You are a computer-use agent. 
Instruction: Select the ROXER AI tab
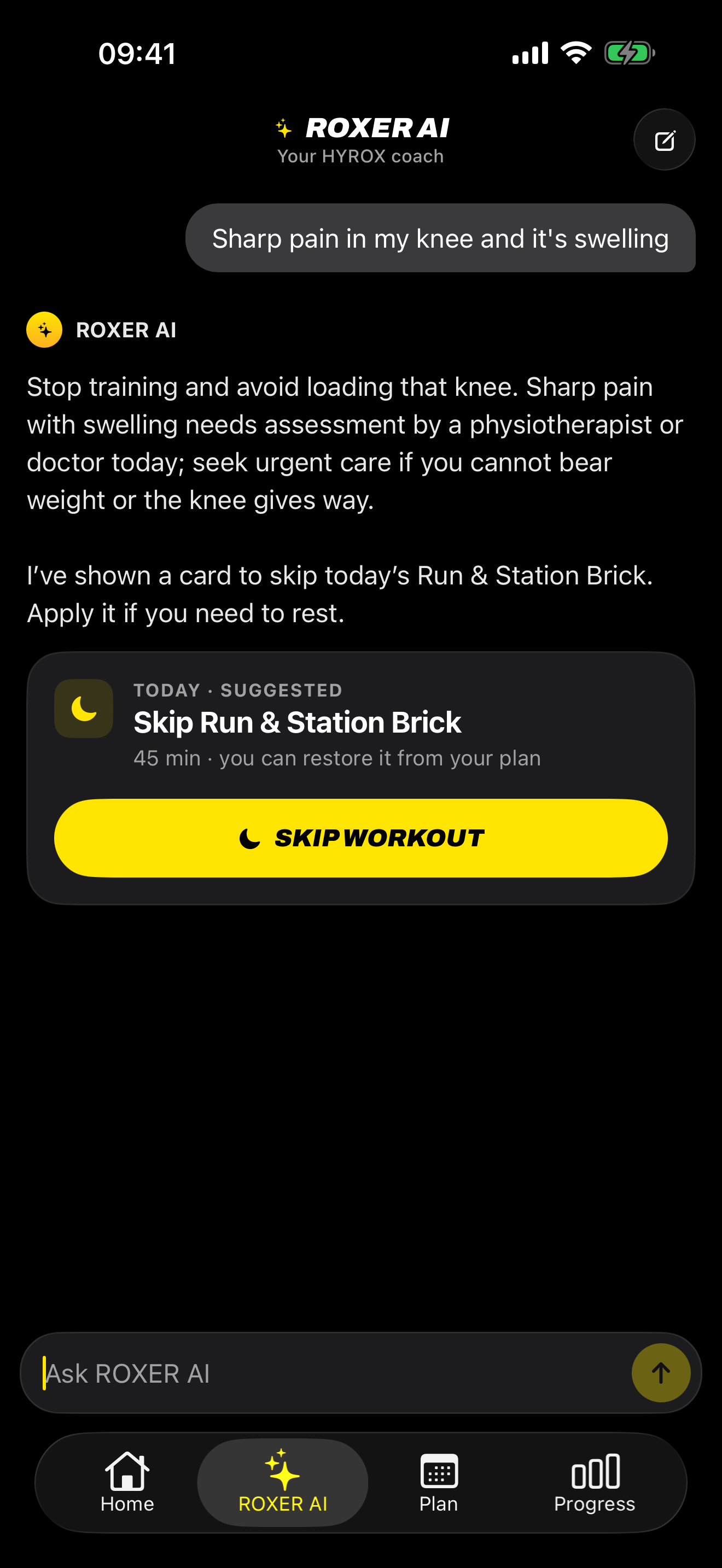[x=282, y=1483]
